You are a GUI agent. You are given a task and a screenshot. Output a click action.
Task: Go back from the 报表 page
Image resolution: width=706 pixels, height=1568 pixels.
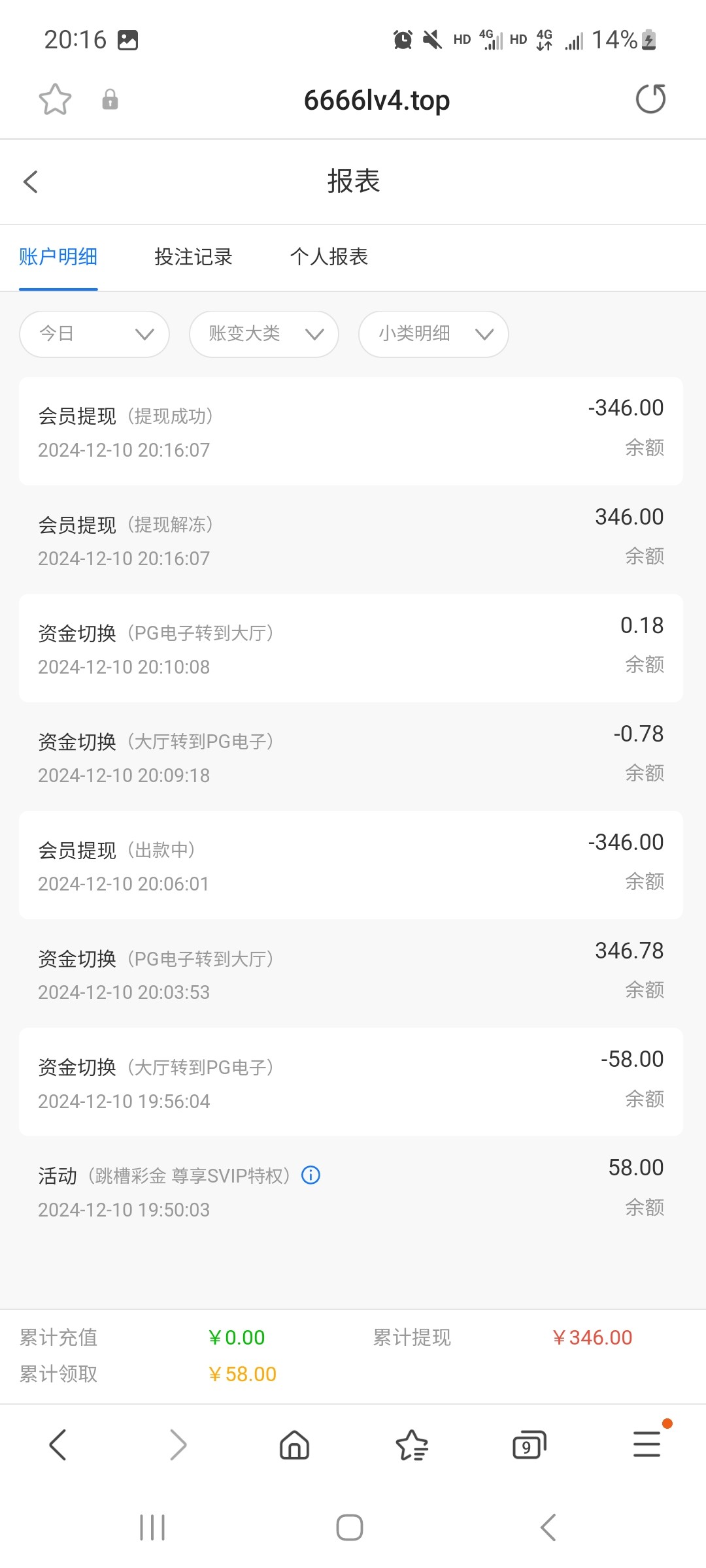[31, 182]
